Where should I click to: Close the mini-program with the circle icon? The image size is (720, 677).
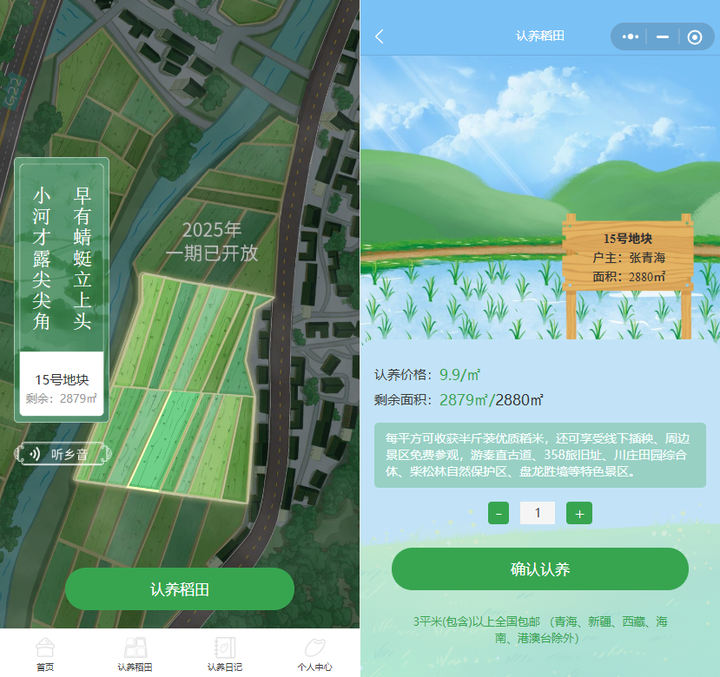[x=695, y=37]
